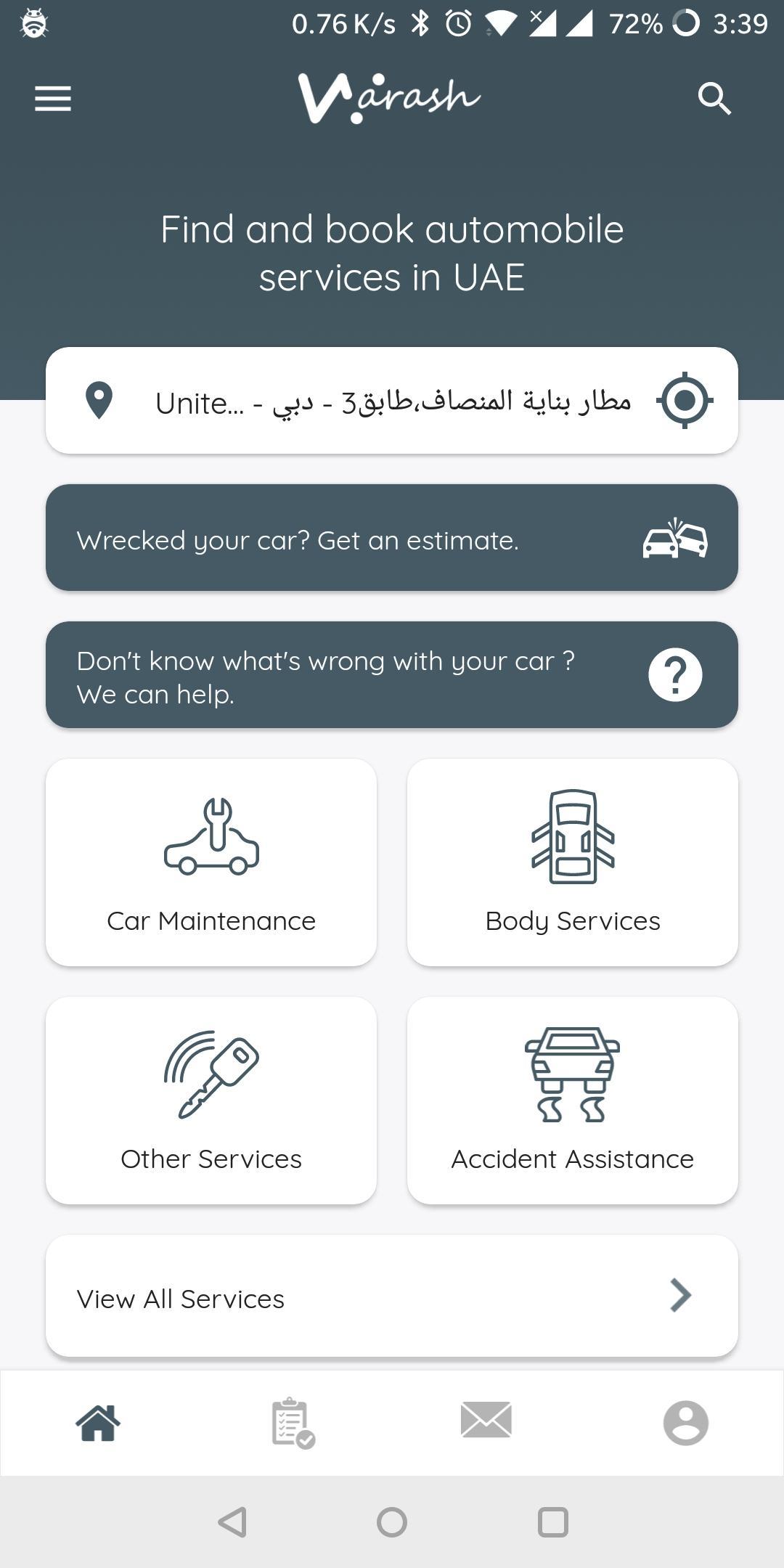Image resolution: width=784 pixels, height=1568 pixels.
Task: Open the Accident Assistance card
Action: (573, 1101)
